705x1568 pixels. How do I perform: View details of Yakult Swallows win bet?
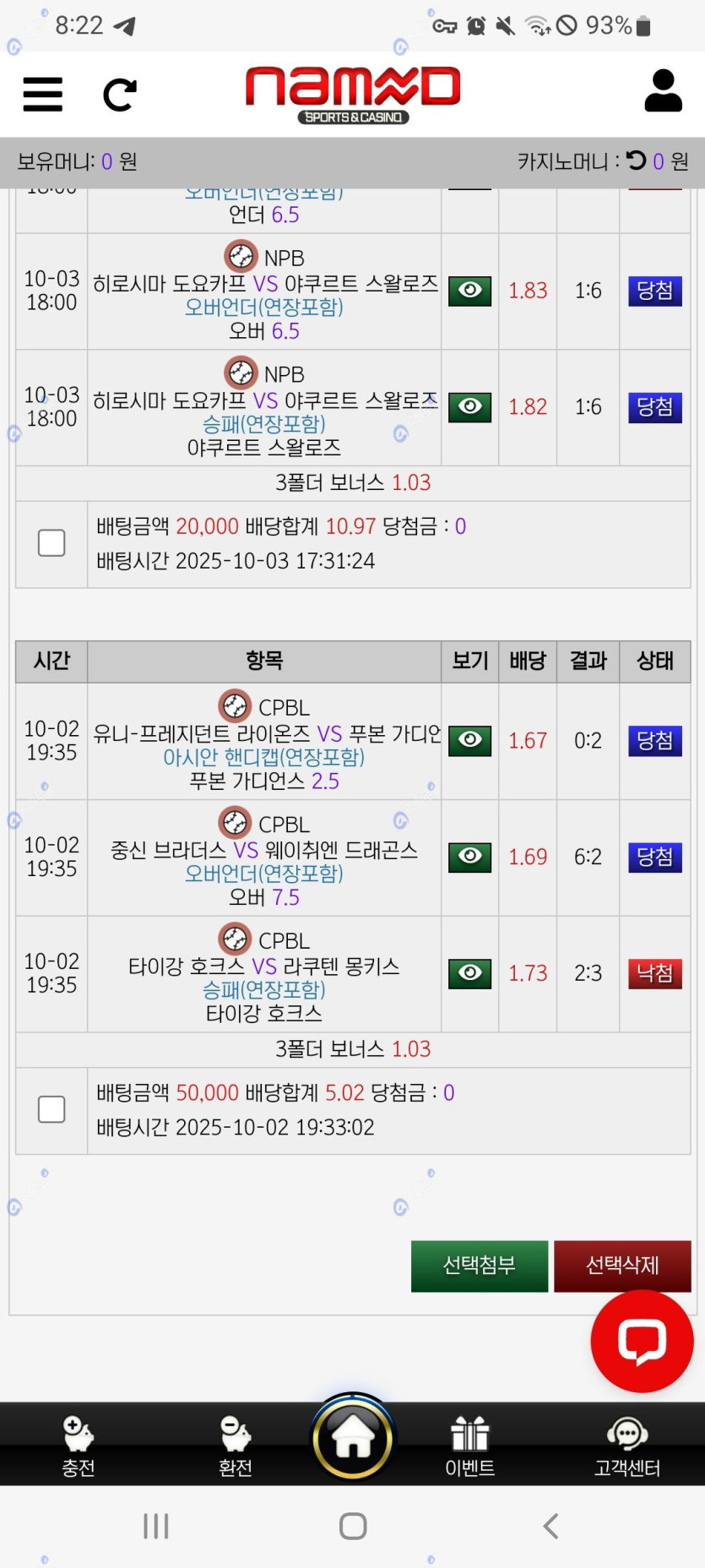point(469,407)
